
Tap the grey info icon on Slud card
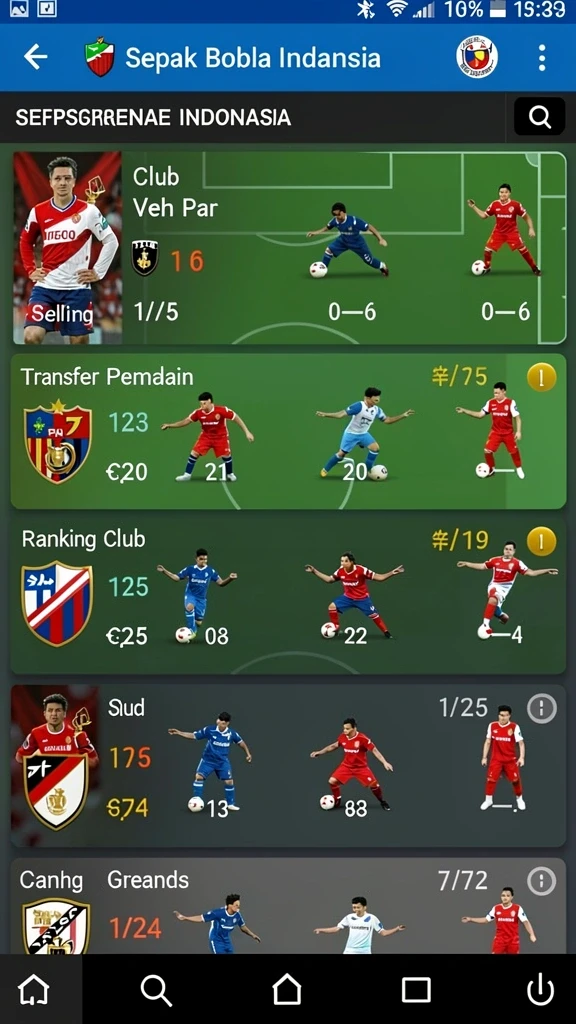(x=541, y=708)
